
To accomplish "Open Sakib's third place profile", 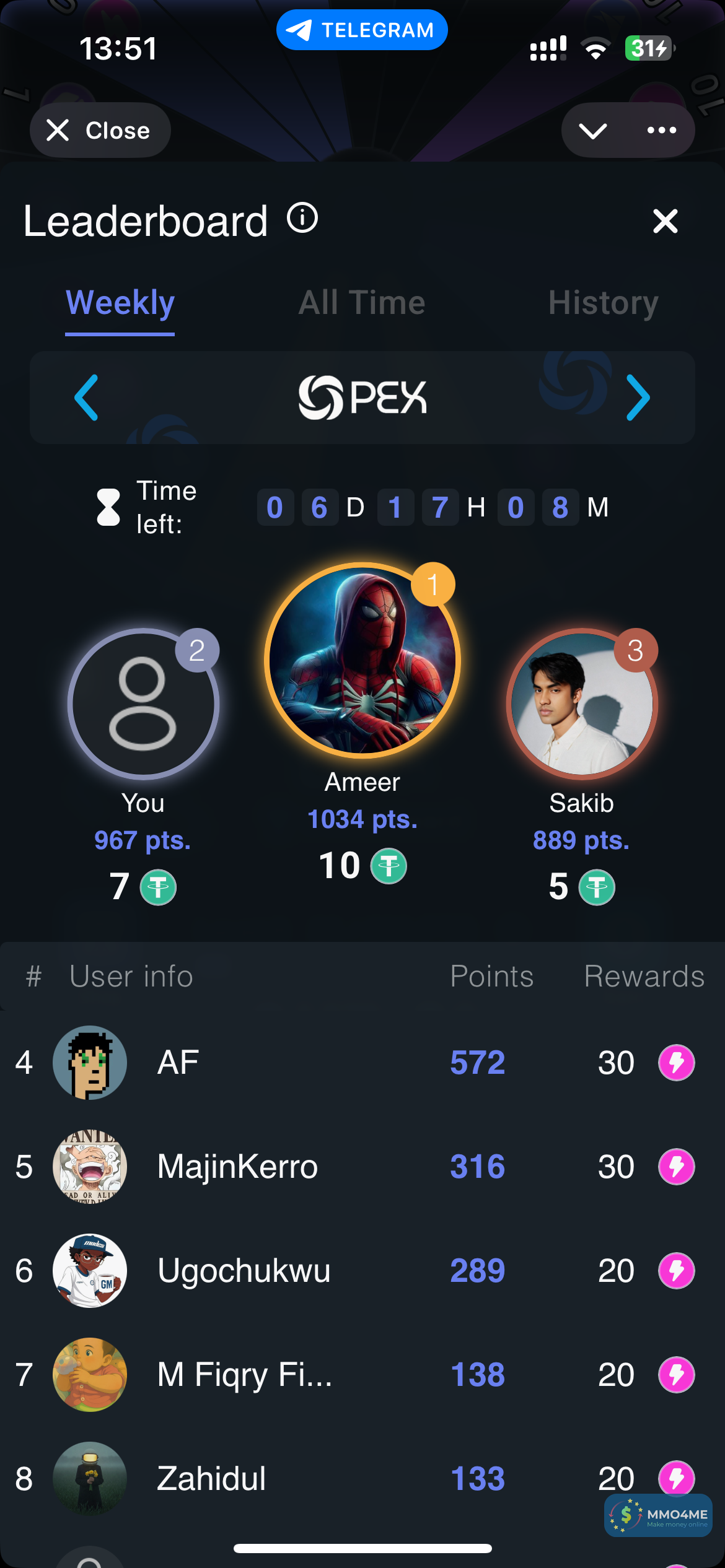I will click(581, 704).
